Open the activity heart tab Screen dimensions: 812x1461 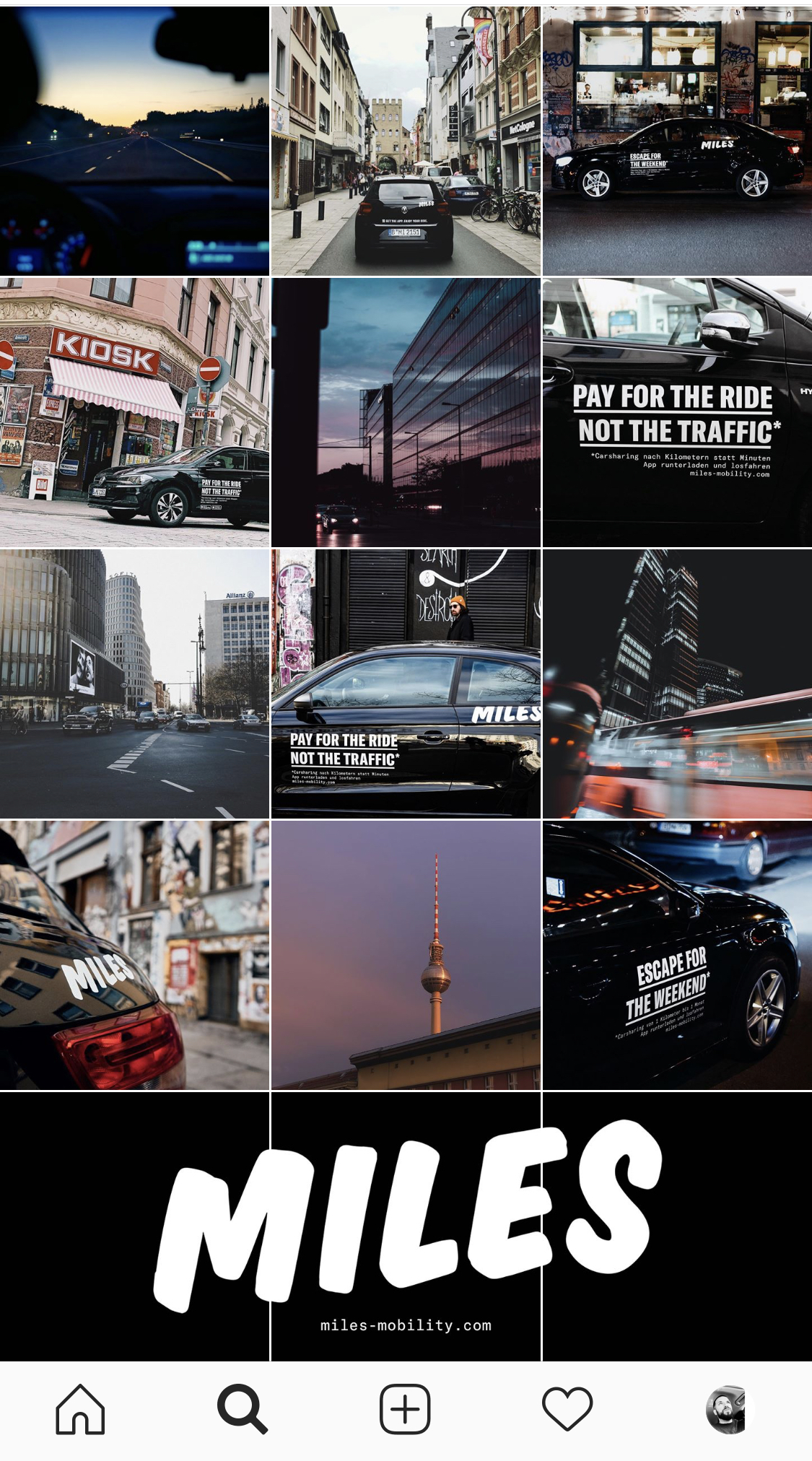point(567,1409)
